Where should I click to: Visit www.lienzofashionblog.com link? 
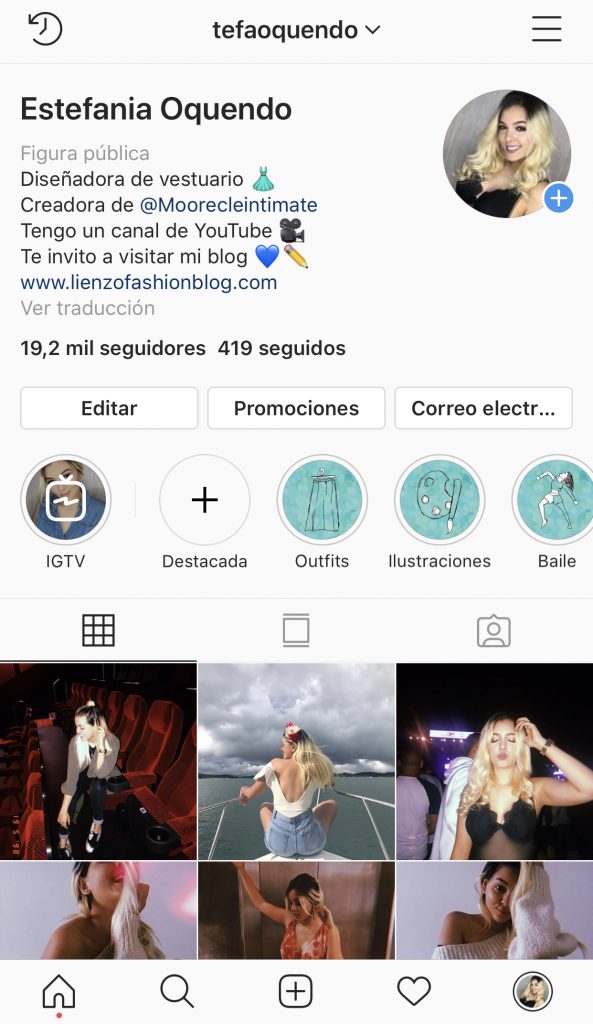tap(149, 282)
